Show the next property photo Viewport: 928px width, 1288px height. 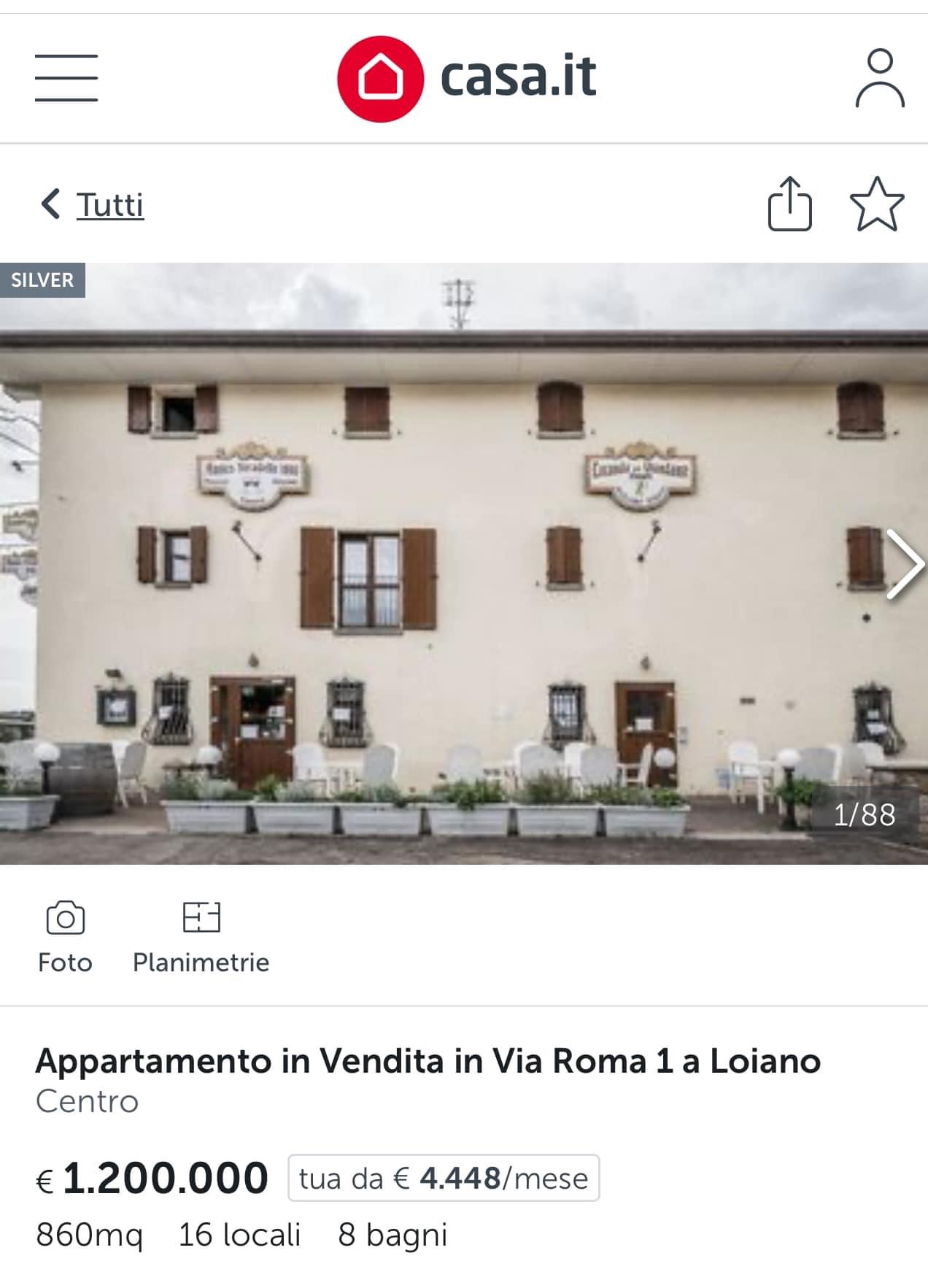905,564
